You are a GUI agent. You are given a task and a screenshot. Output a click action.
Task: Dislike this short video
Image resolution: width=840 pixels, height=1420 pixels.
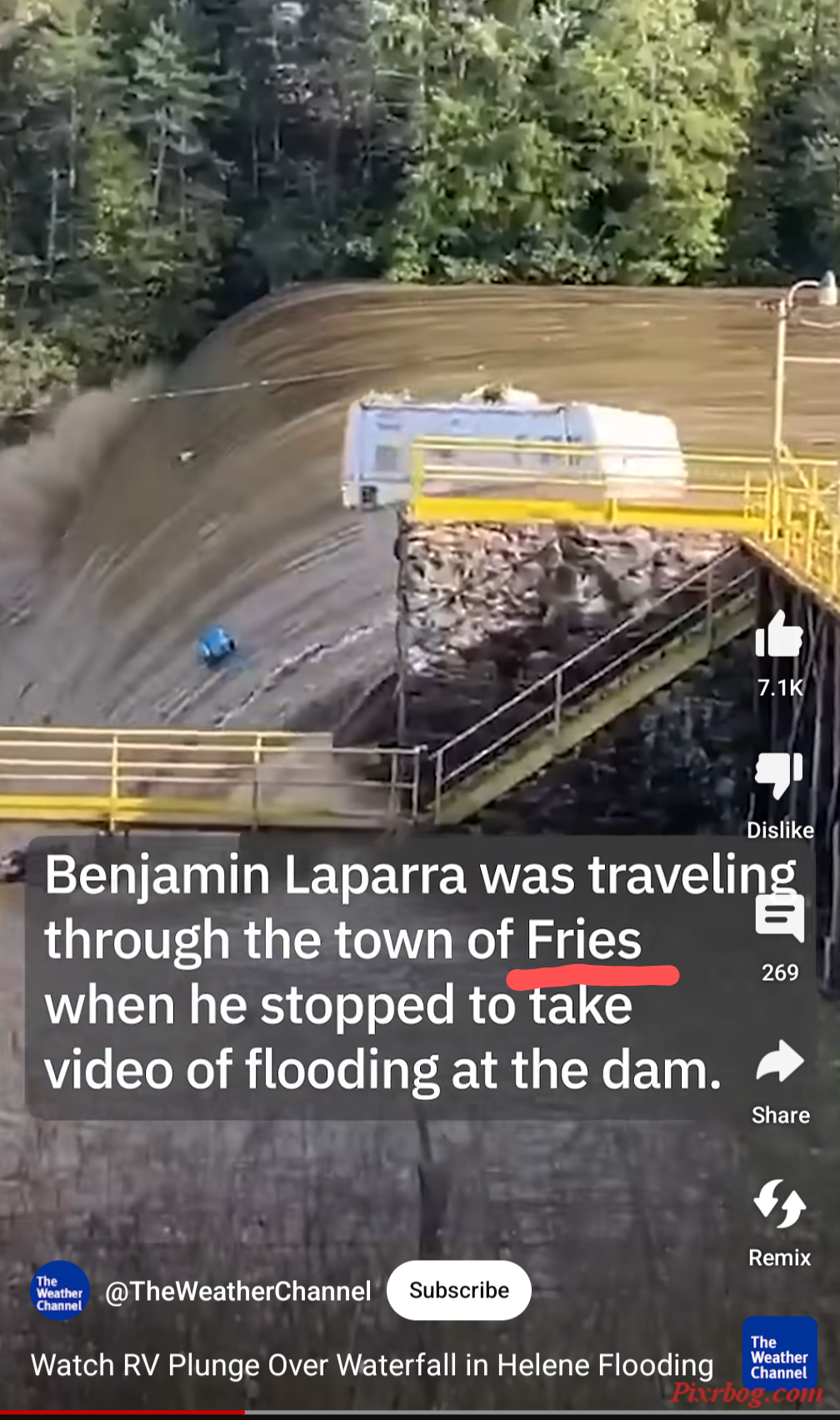(779, 777)
